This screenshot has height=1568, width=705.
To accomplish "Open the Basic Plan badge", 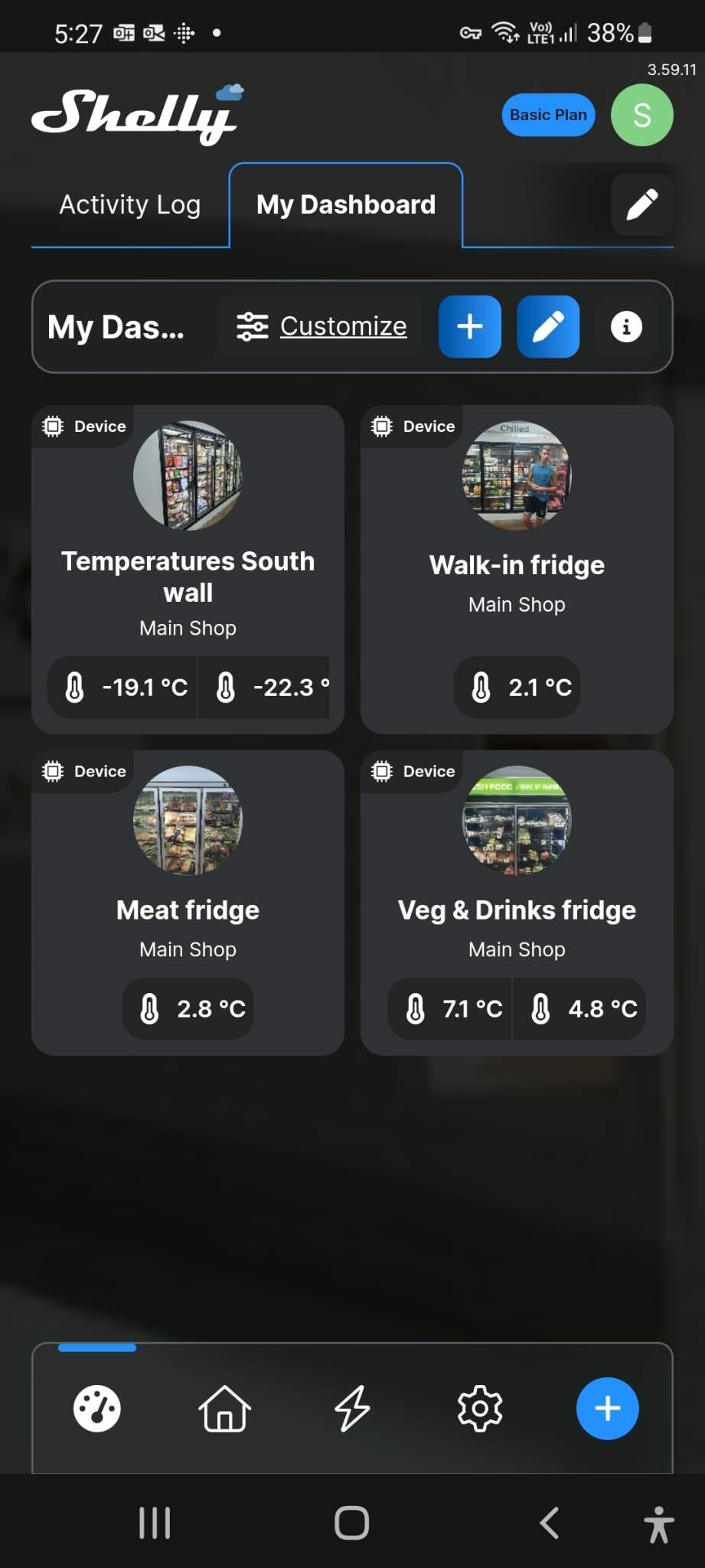I will 548,115.
